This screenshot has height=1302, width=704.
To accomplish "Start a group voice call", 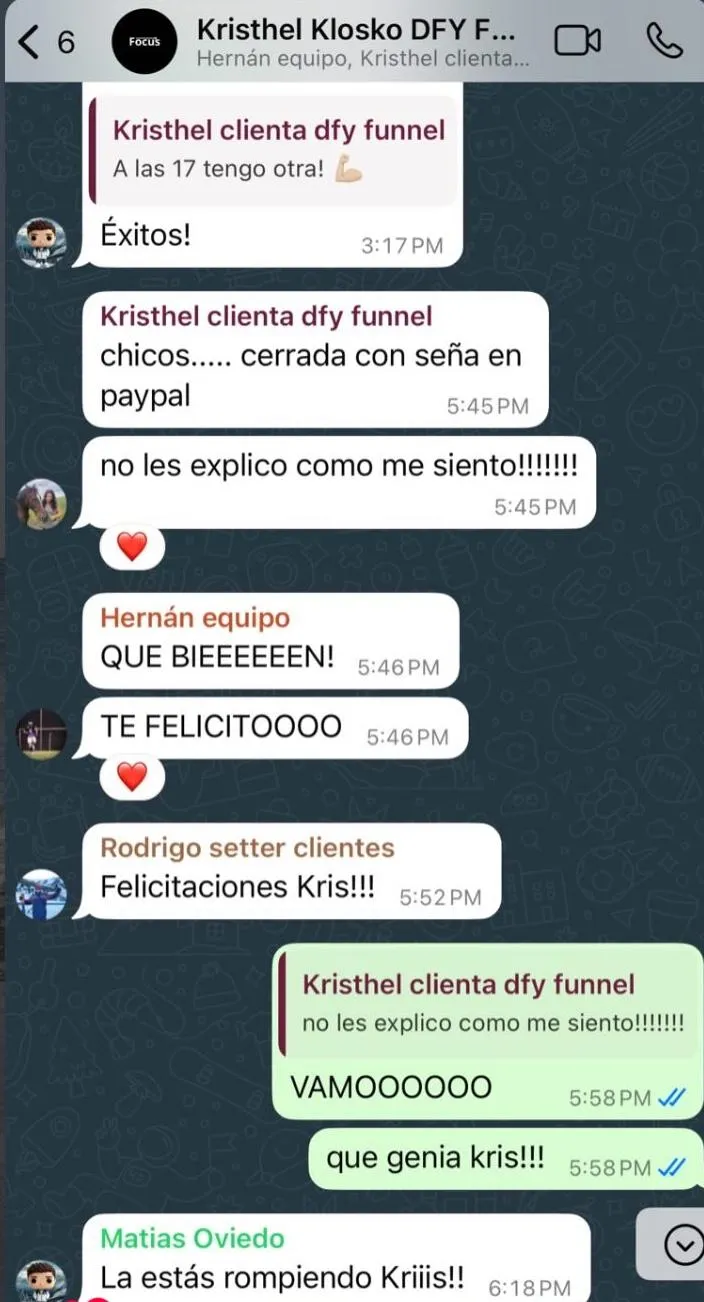I will 665,41.
